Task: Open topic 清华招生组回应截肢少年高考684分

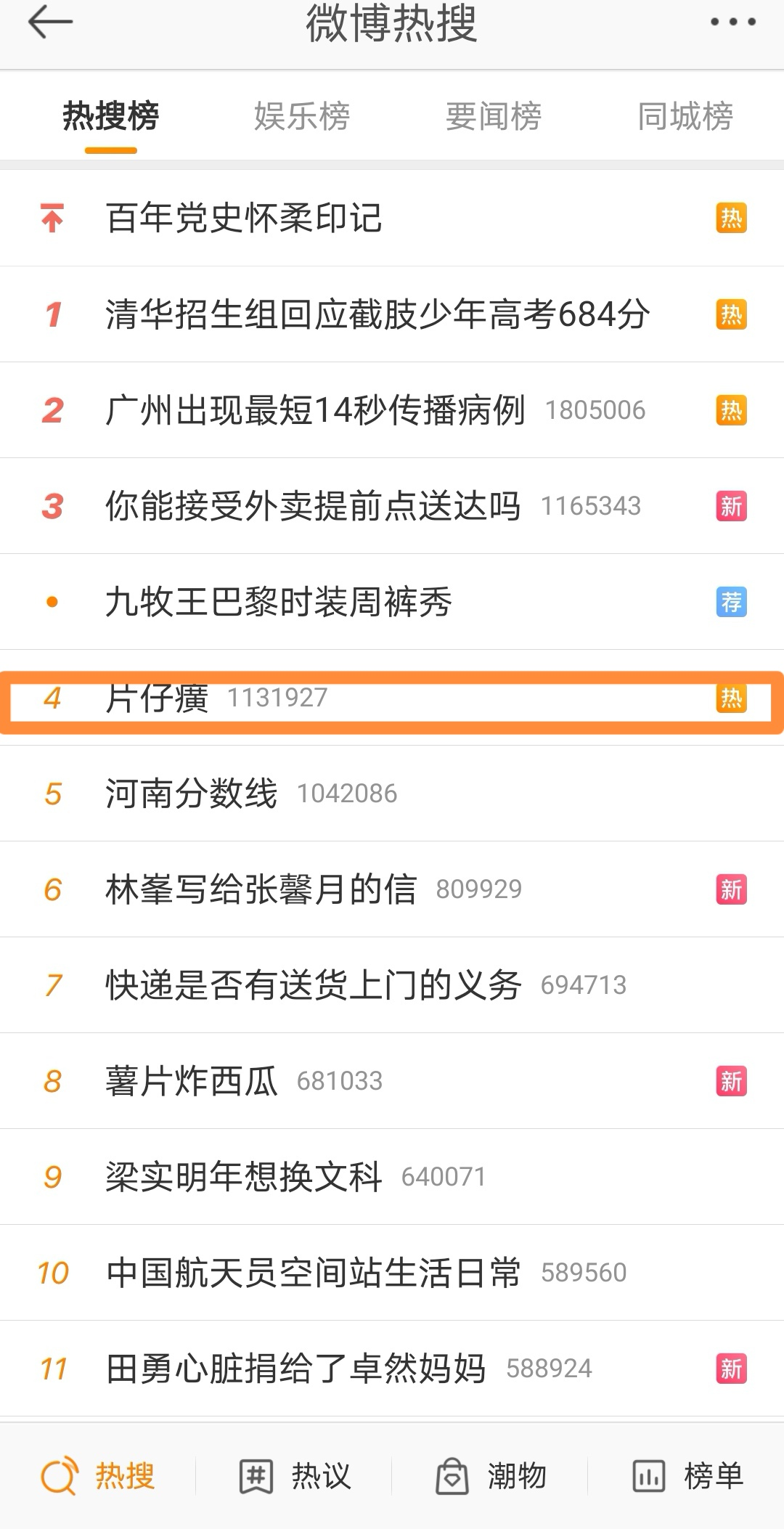Action: coord(377,314)
